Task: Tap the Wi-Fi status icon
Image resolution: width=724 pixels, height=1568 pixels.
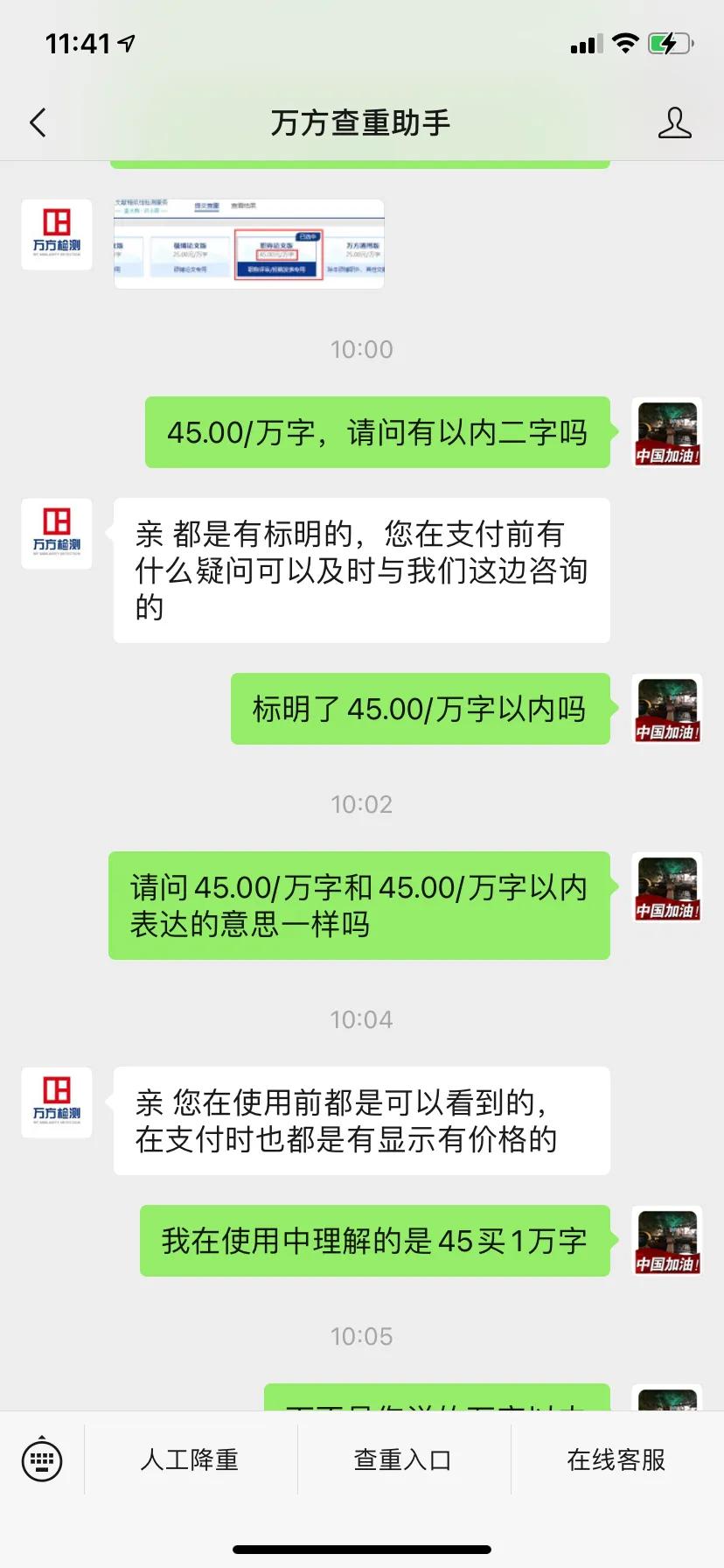Action: pyautogui.click(x=626, y=43)
